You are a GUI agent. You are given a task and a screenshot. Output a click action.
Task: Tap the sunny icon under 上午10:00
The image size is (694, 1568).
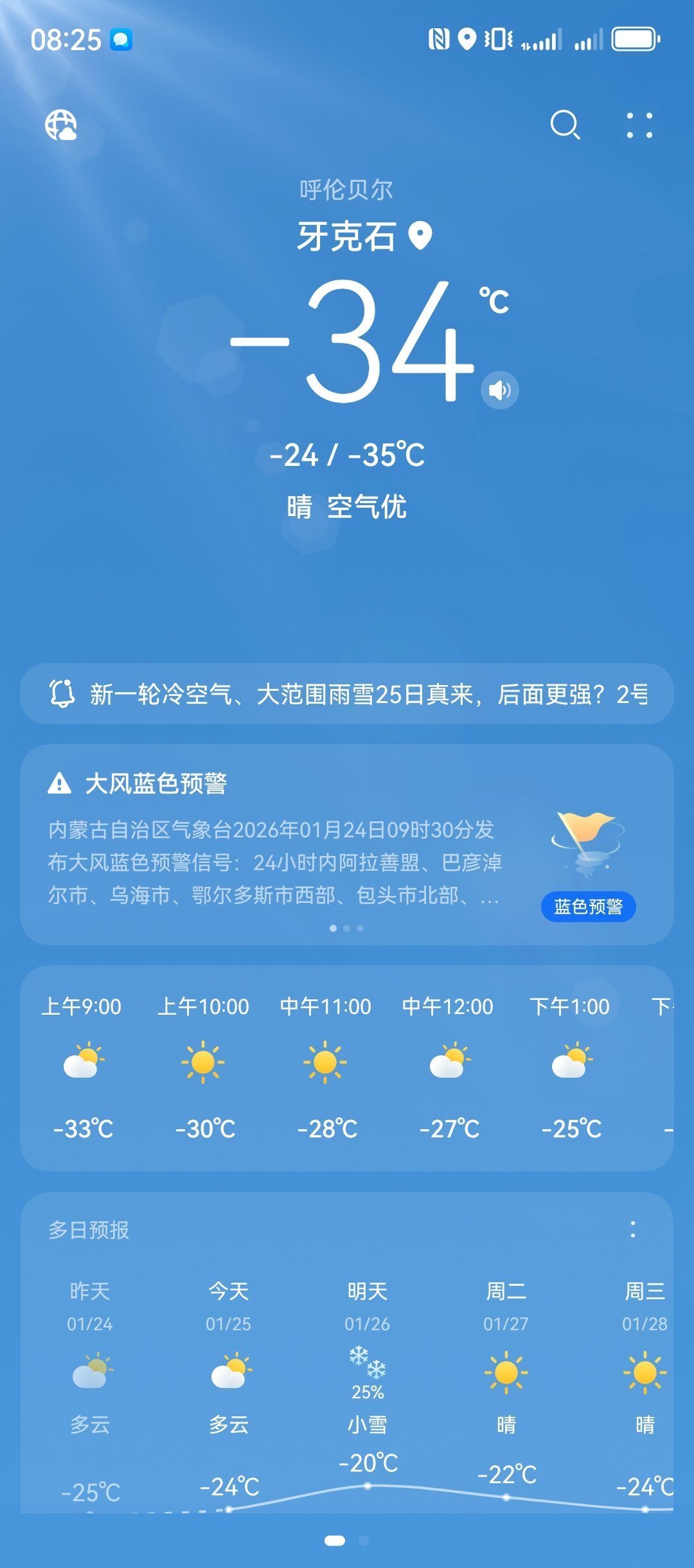204,1063
